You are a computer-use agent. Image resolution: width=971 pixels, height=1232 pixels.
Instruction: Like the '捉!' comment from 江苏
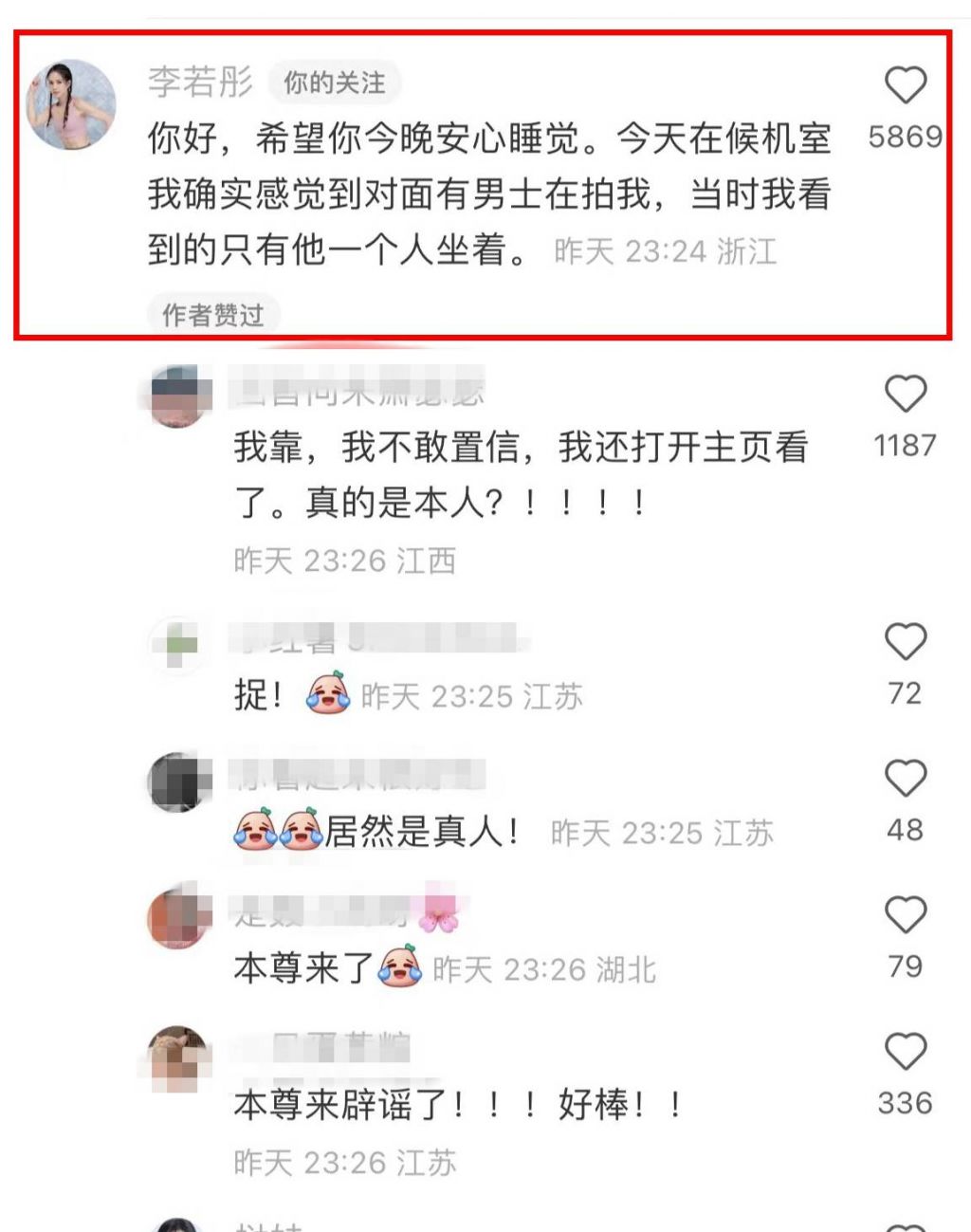(x=905, y=642)
